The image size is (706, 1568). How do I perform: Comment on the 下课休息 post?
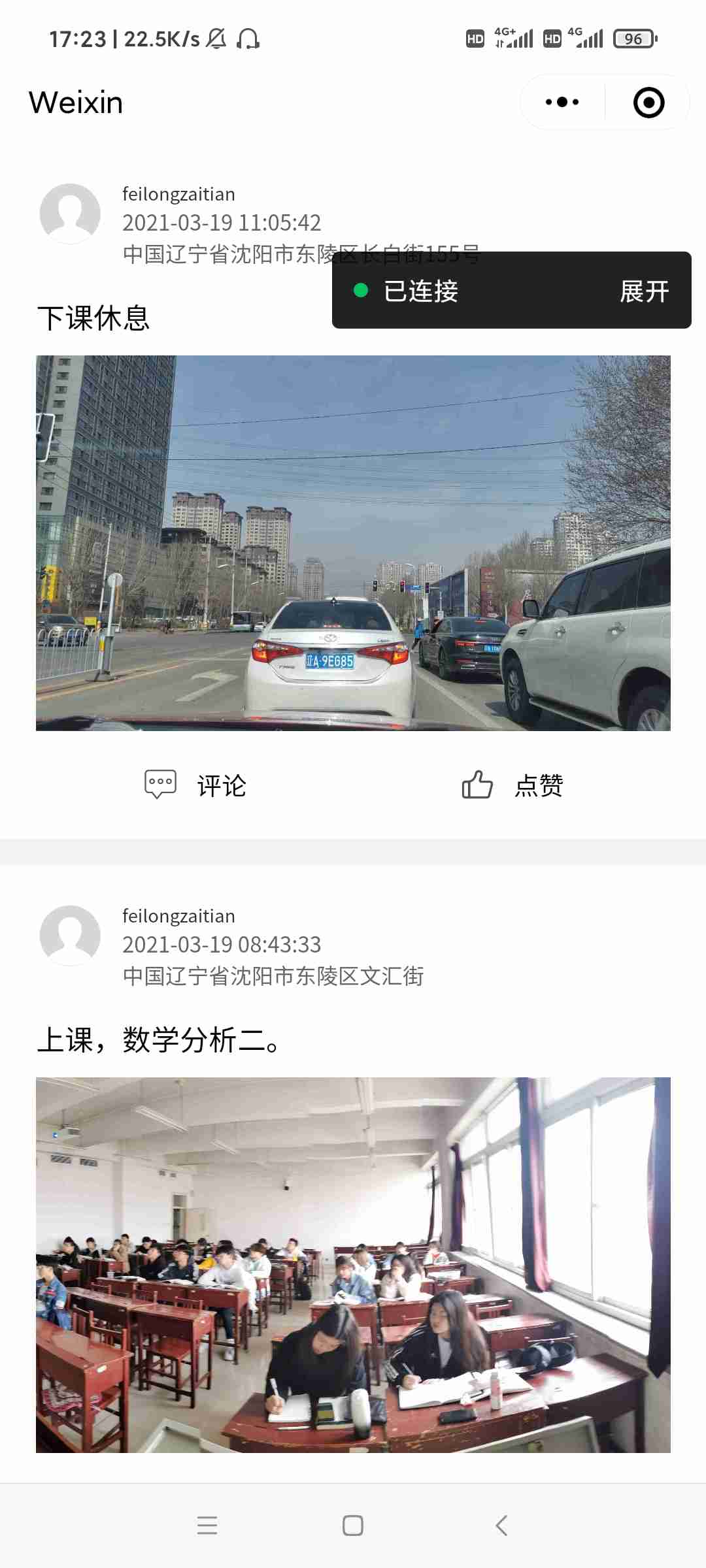pyautogui.click(x=195, y=785)
